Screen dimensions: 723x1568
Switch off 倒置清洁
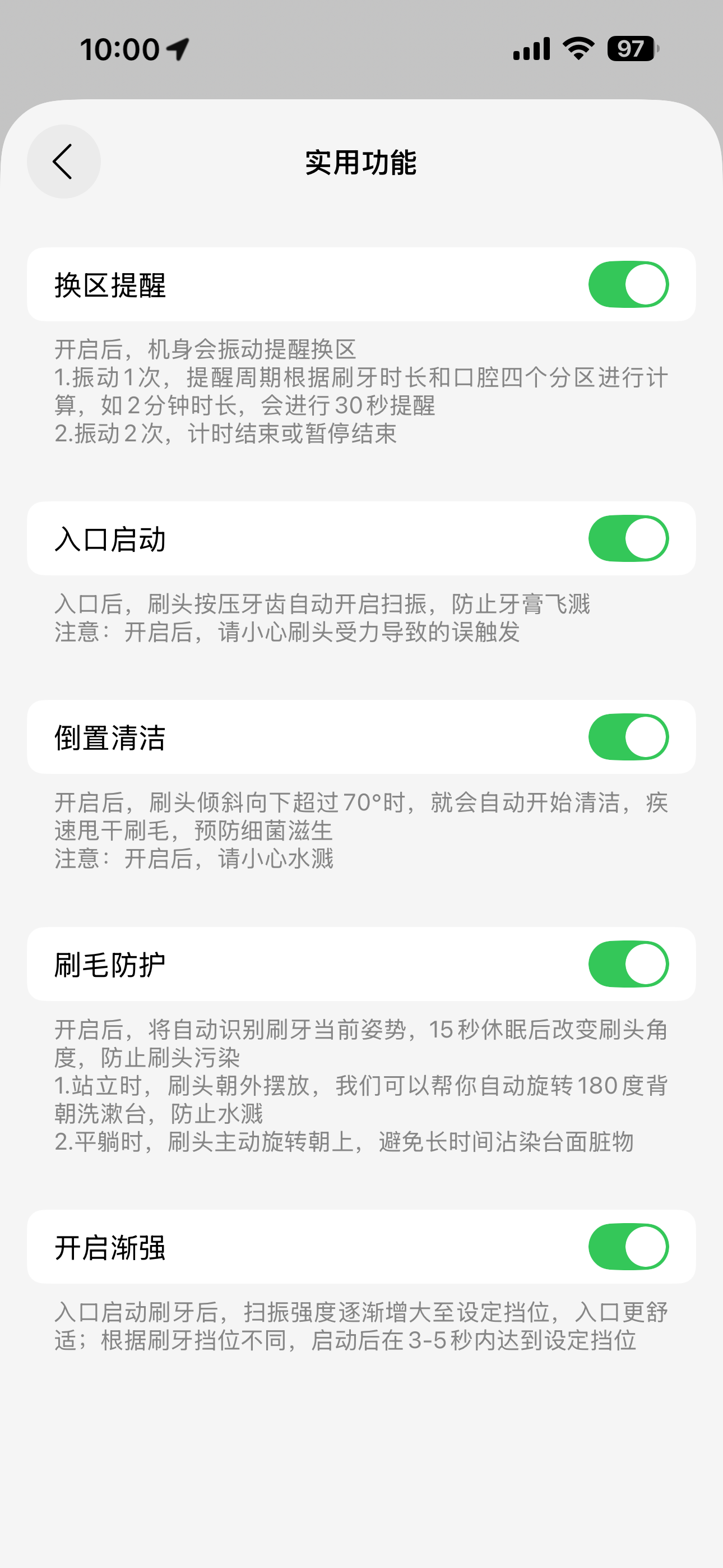[628, 736]
